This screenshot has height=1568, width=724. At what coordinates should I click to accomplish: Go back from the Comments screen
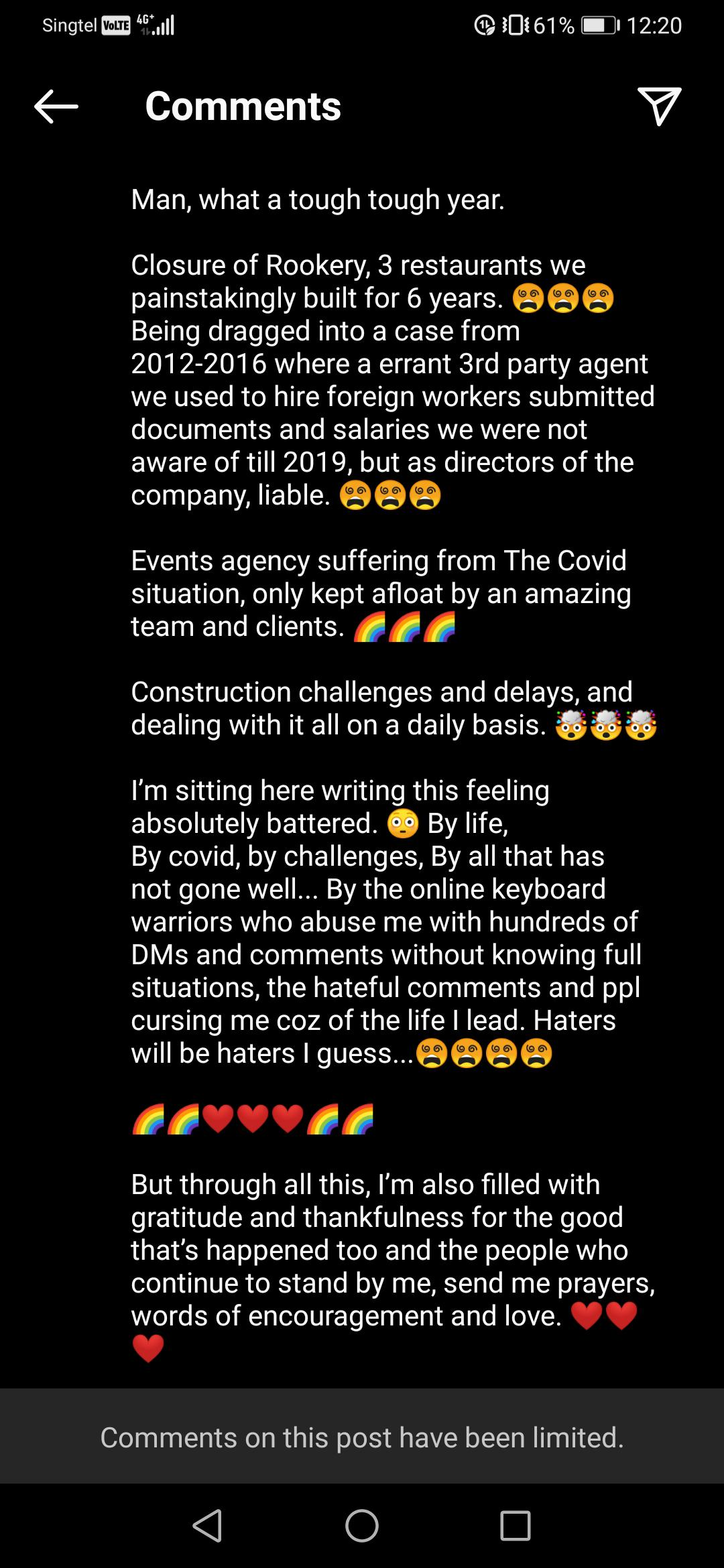coord(56,107)
